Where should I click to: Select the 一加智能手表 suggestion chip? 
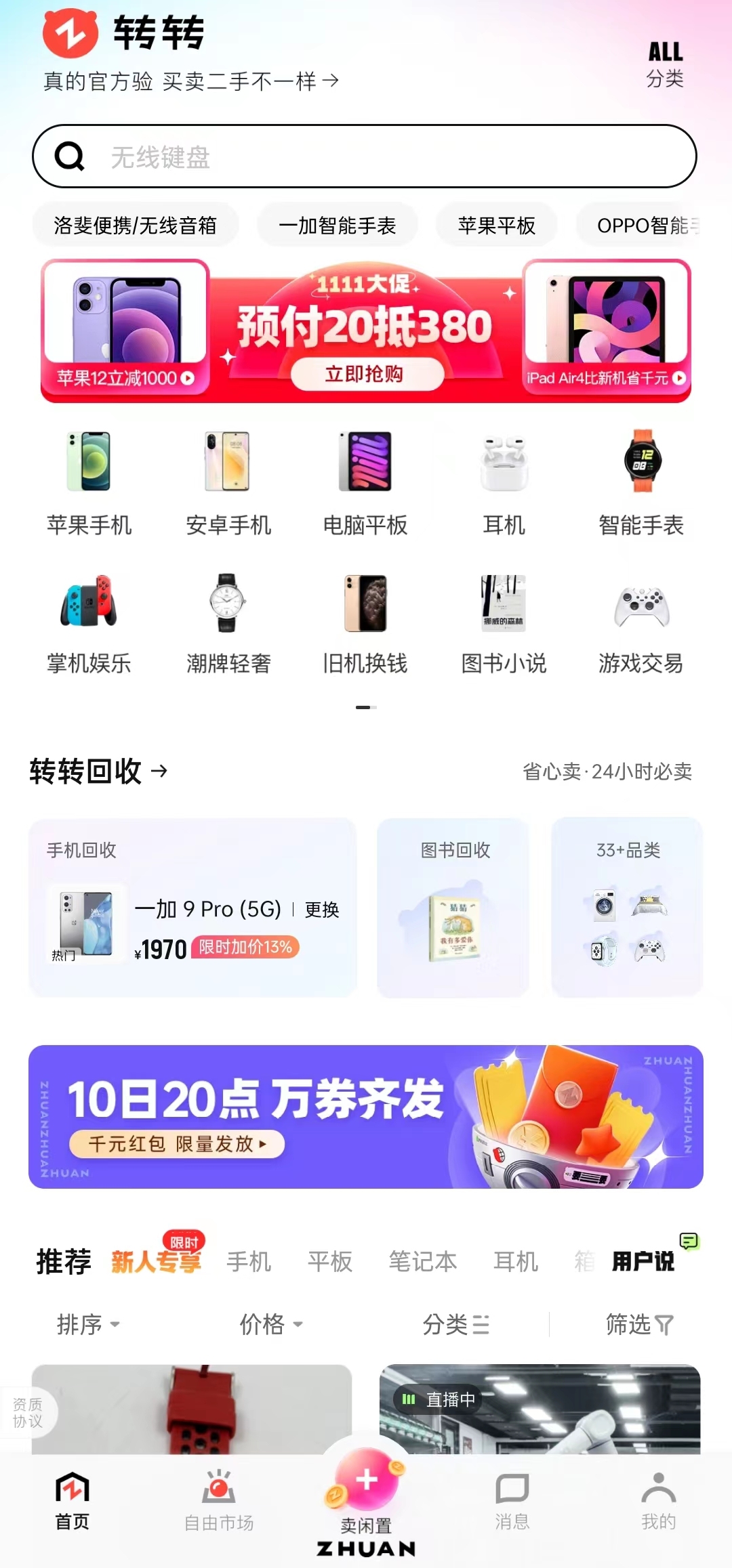click(337, 226)
